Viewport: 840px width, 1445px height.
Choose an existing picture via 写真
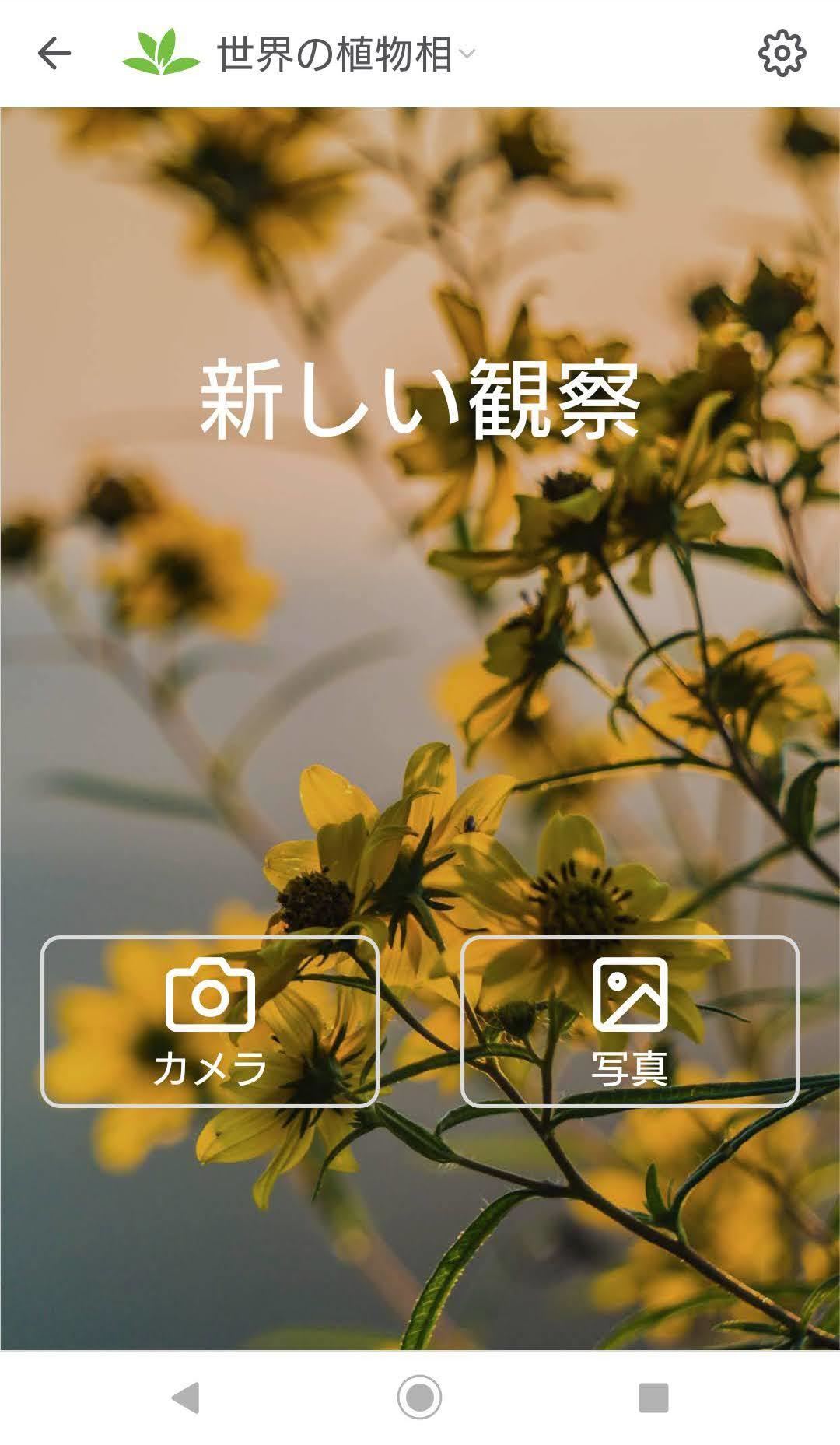630,1021
